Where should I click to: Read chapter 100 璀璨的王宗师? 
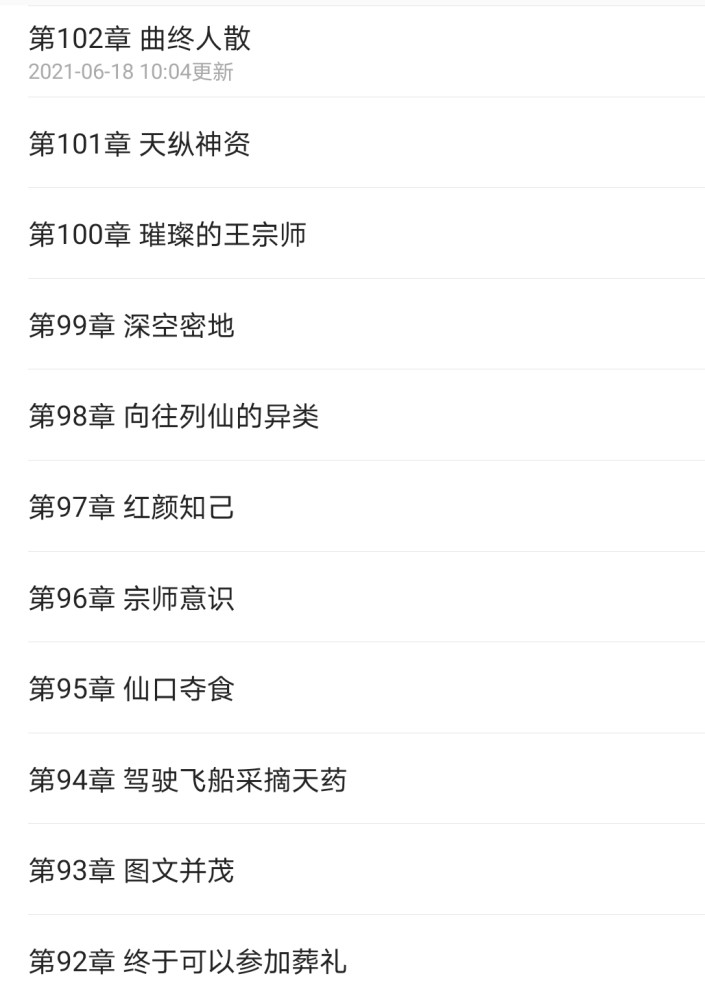(168, 235)
